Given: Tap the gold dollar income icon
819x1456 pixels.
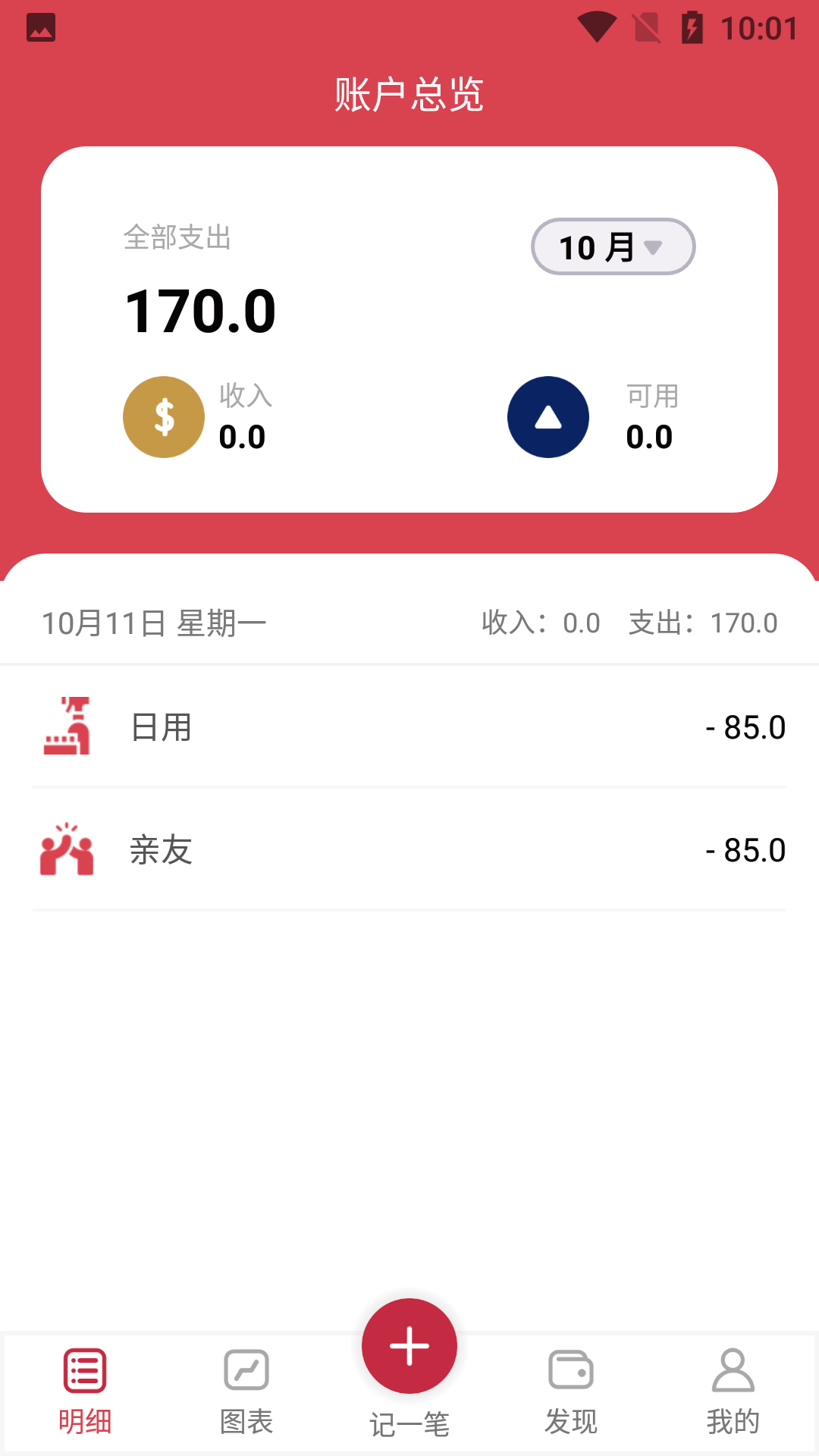Looking at the screenshot, I should (x=163, y=416).
